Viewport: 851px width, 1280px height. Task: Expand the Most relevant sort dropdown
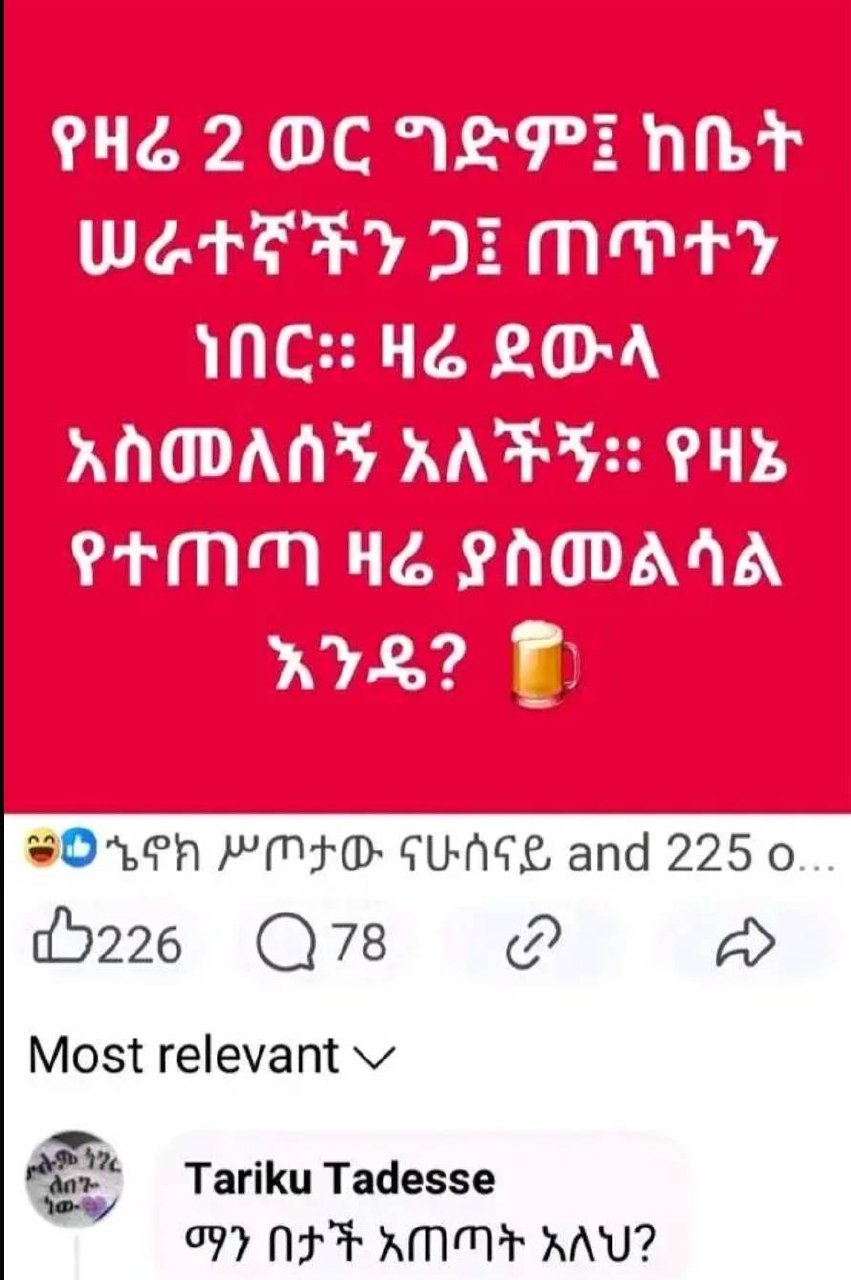click(212, 1055)
